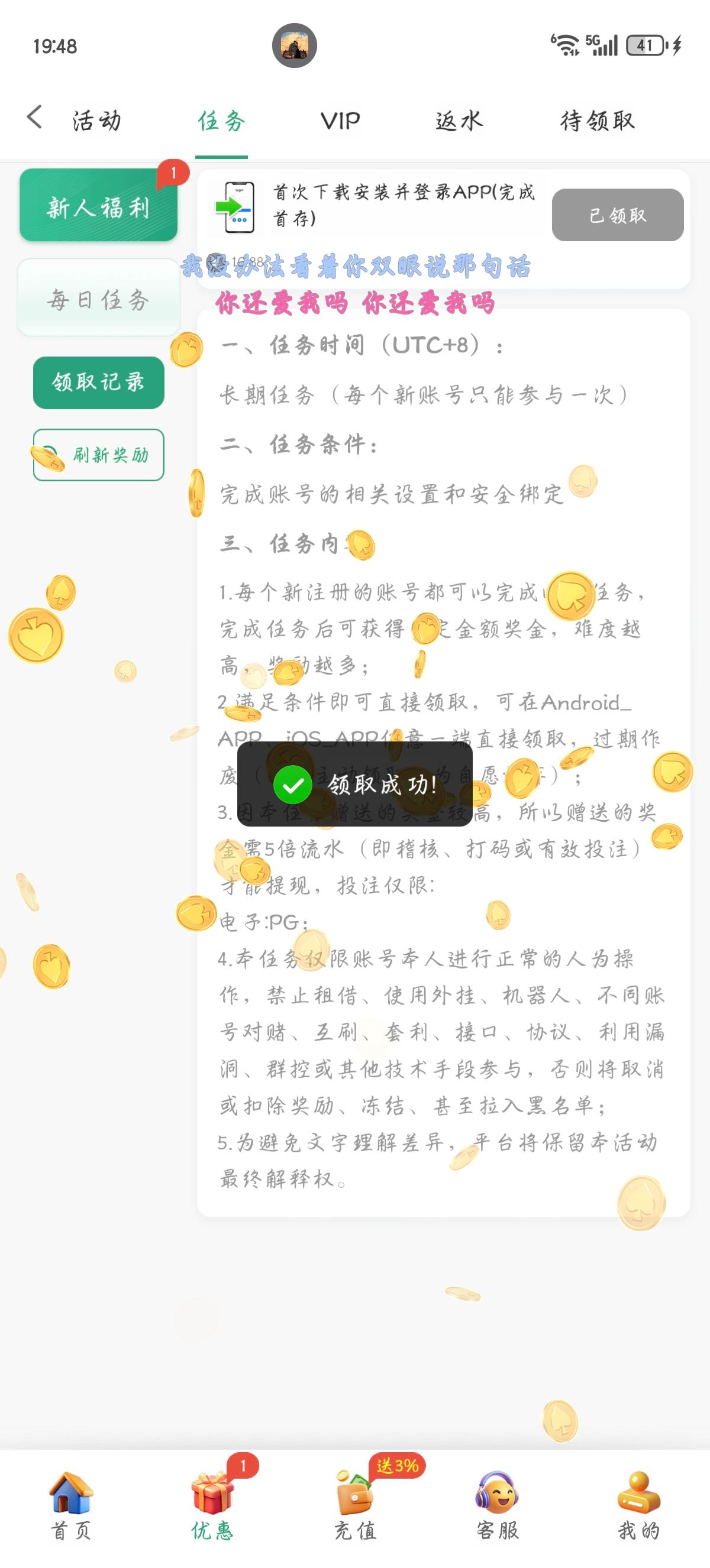Contact 客服 customer service

pyautogui.click(x=497, y=1506)
